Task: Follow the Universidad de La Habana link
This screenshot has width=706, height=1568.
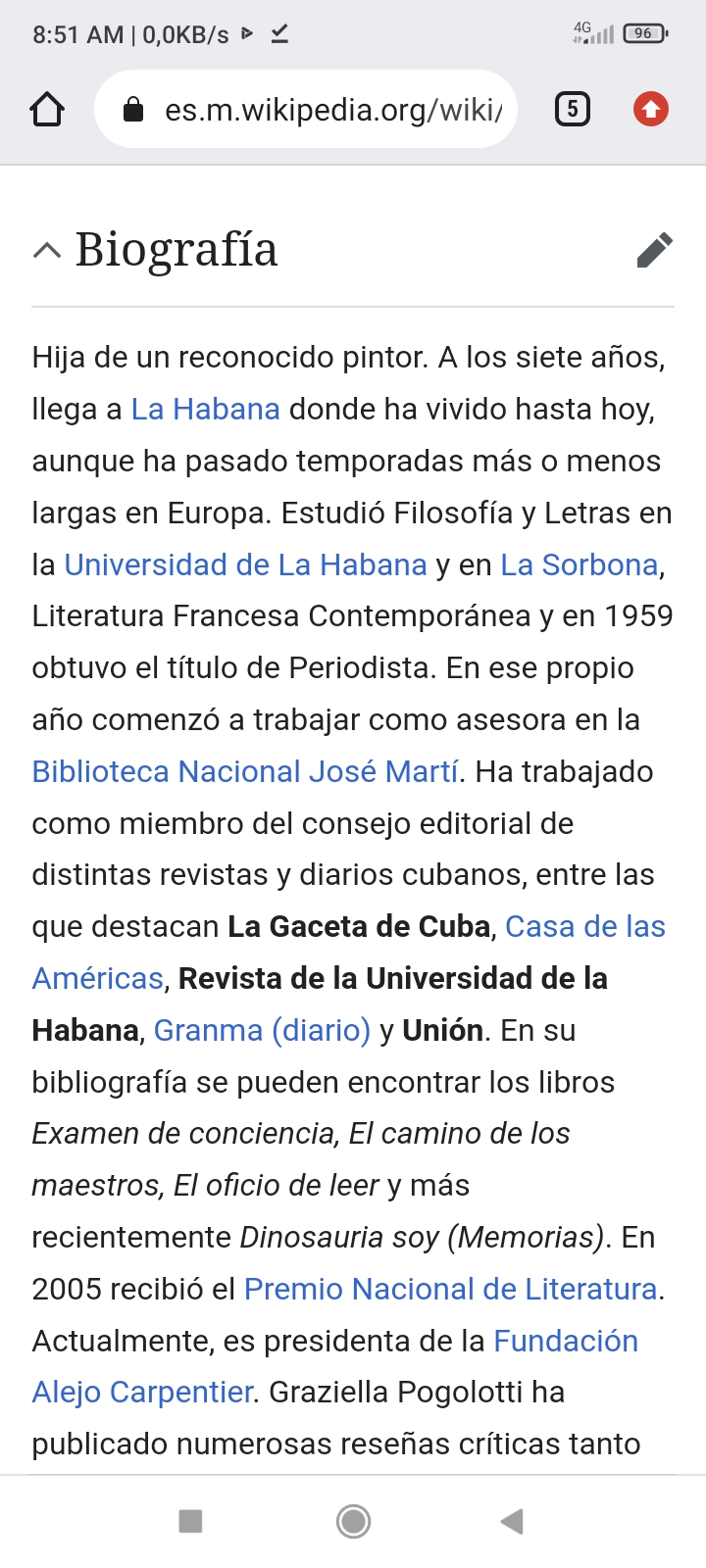Action: click(x=245, y=564)
